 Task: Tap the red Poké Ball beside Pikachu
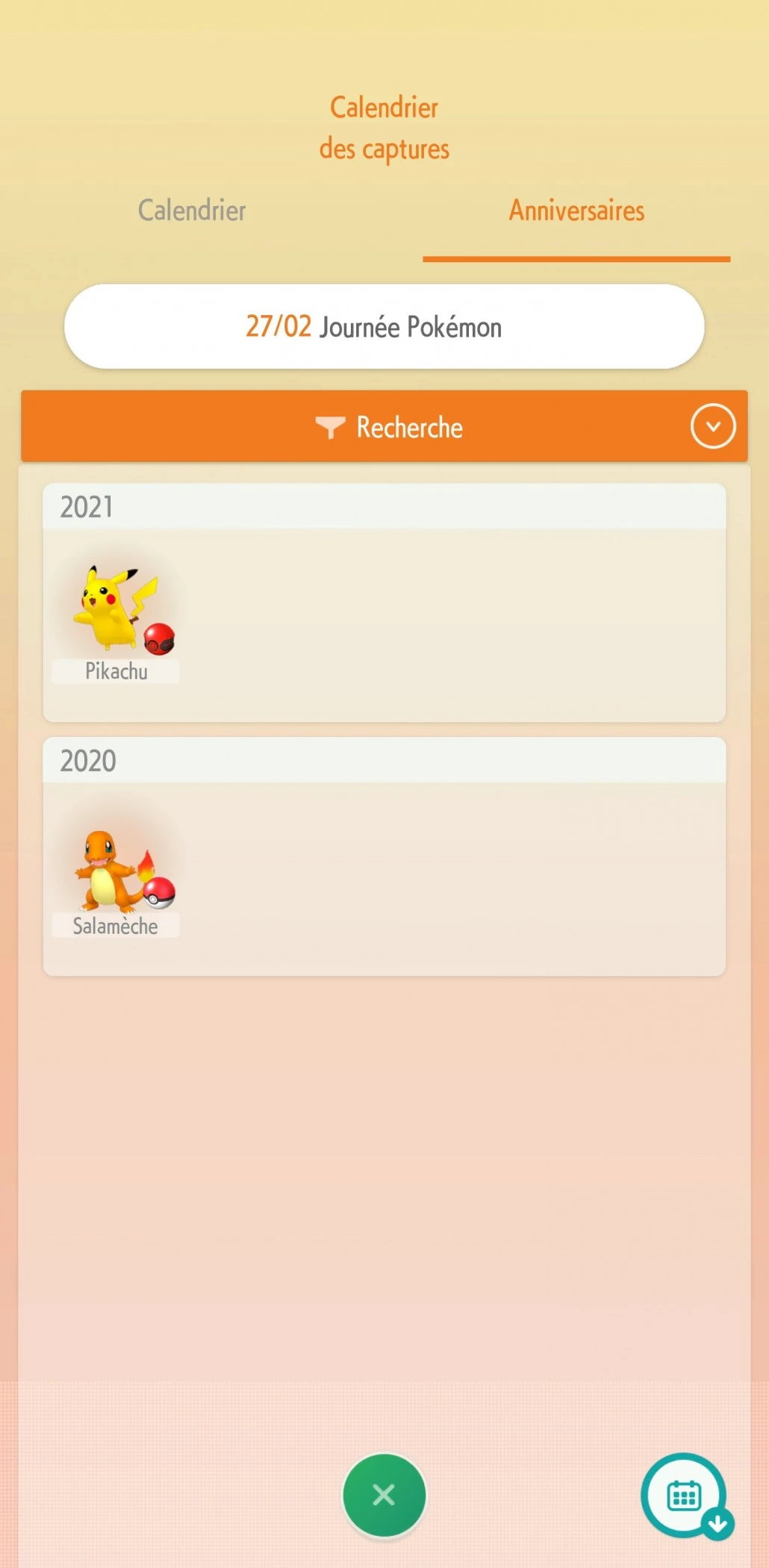pos(159,638)
